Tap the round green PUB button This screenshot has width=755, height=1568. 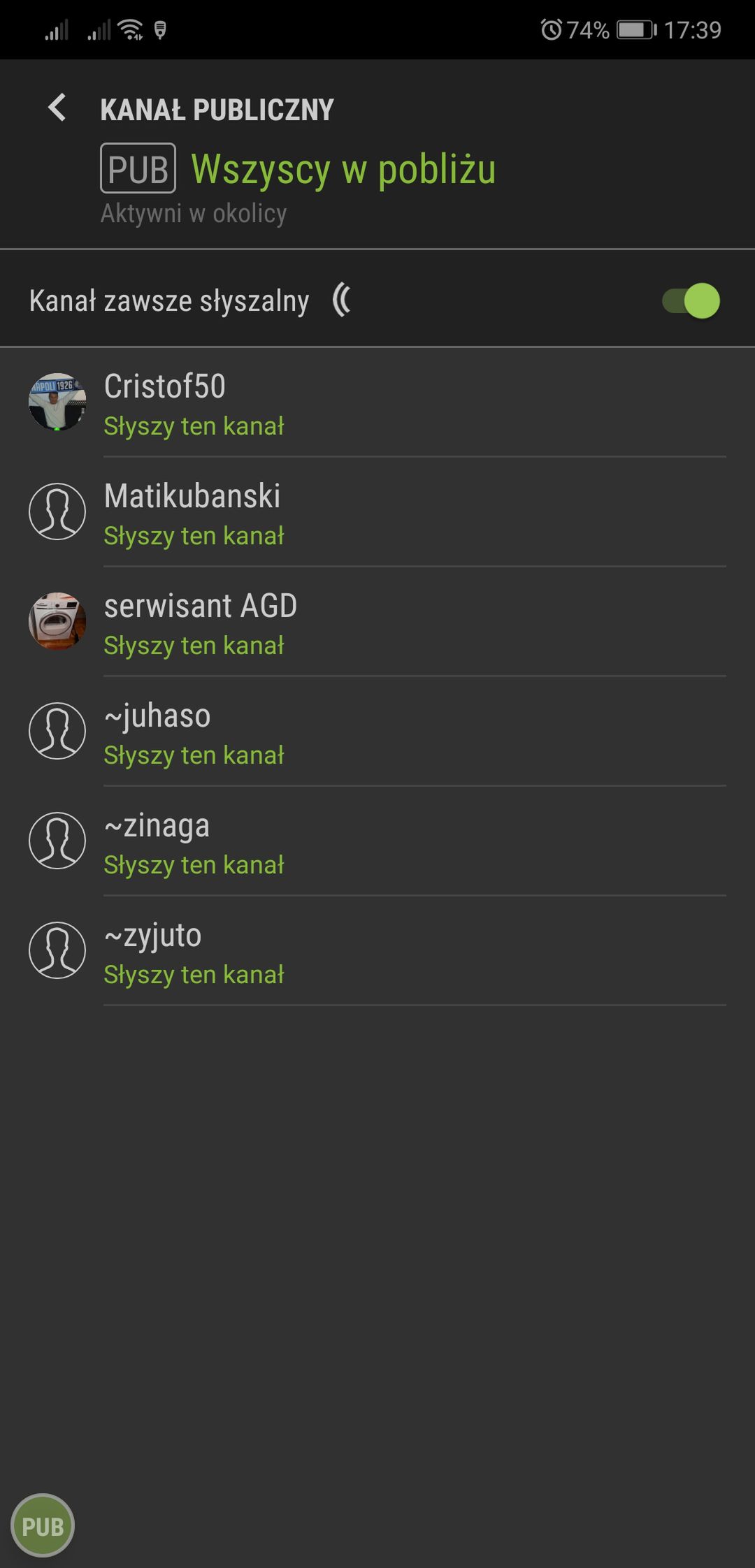click(43, 1526)
